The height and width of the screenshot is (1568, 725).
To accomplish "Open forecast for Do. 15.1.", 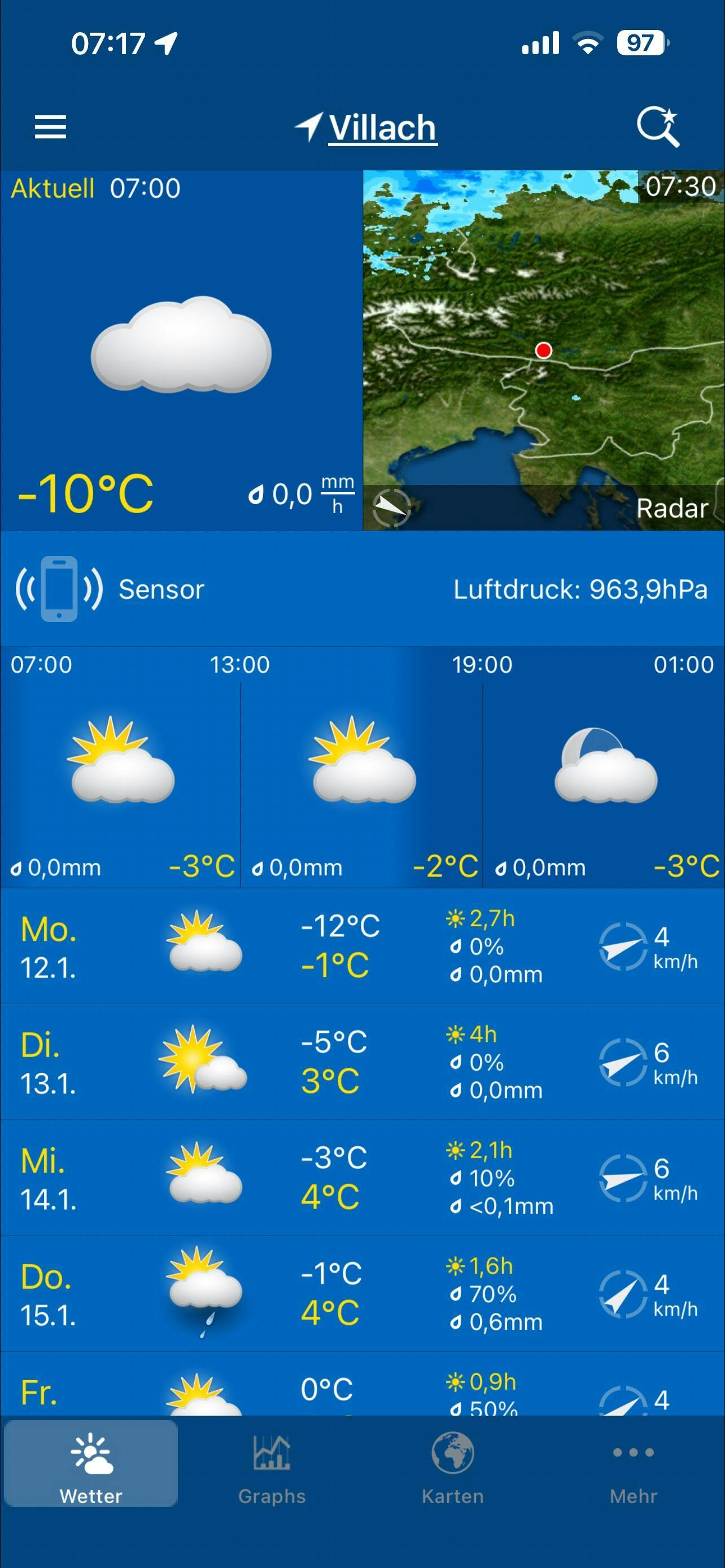I will (362, 1294).
